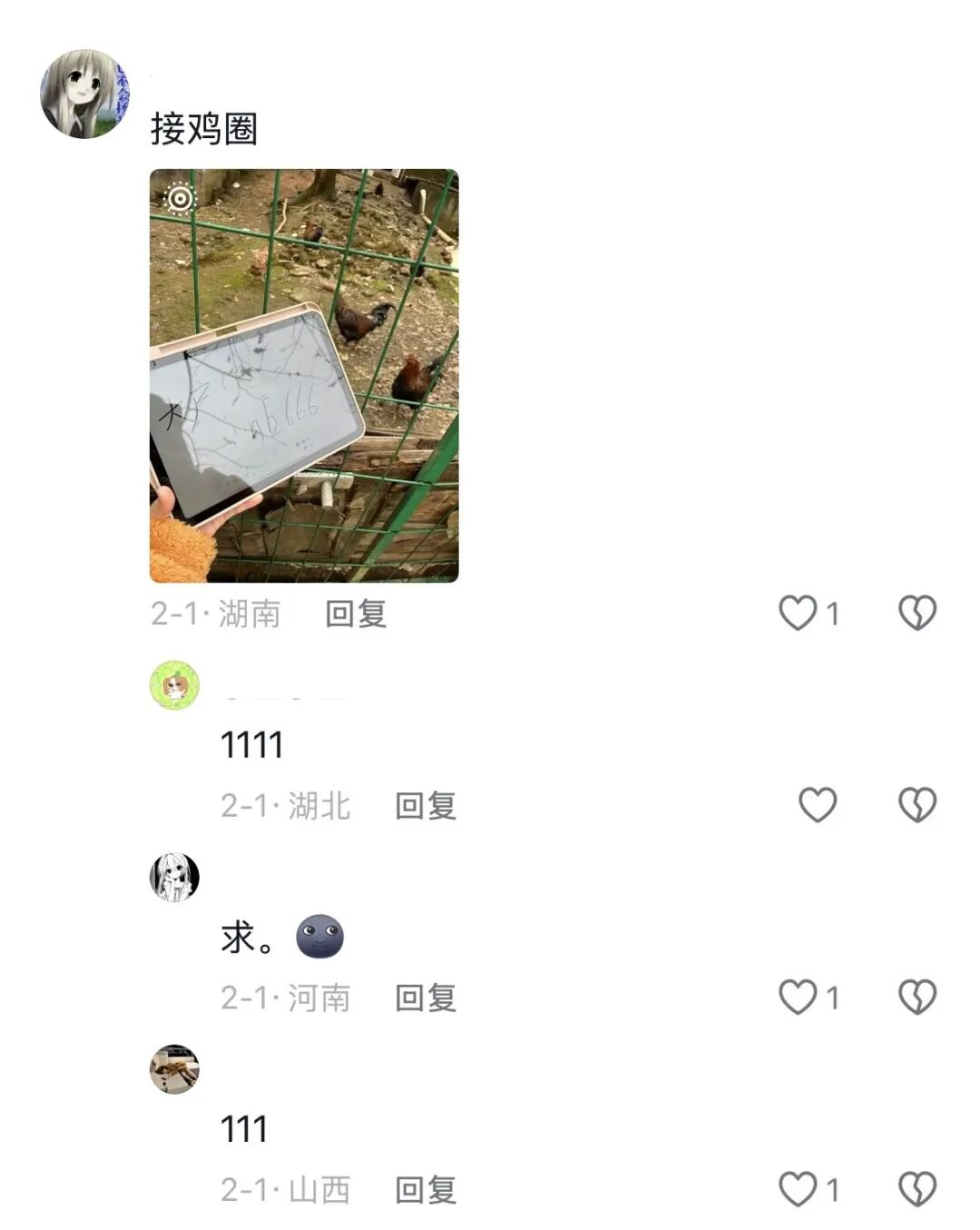Reply to the 接鸡圈 comment from 湖南
Image resolution: width=980 pixels, height=1230 pixels.
coord(356,615)
